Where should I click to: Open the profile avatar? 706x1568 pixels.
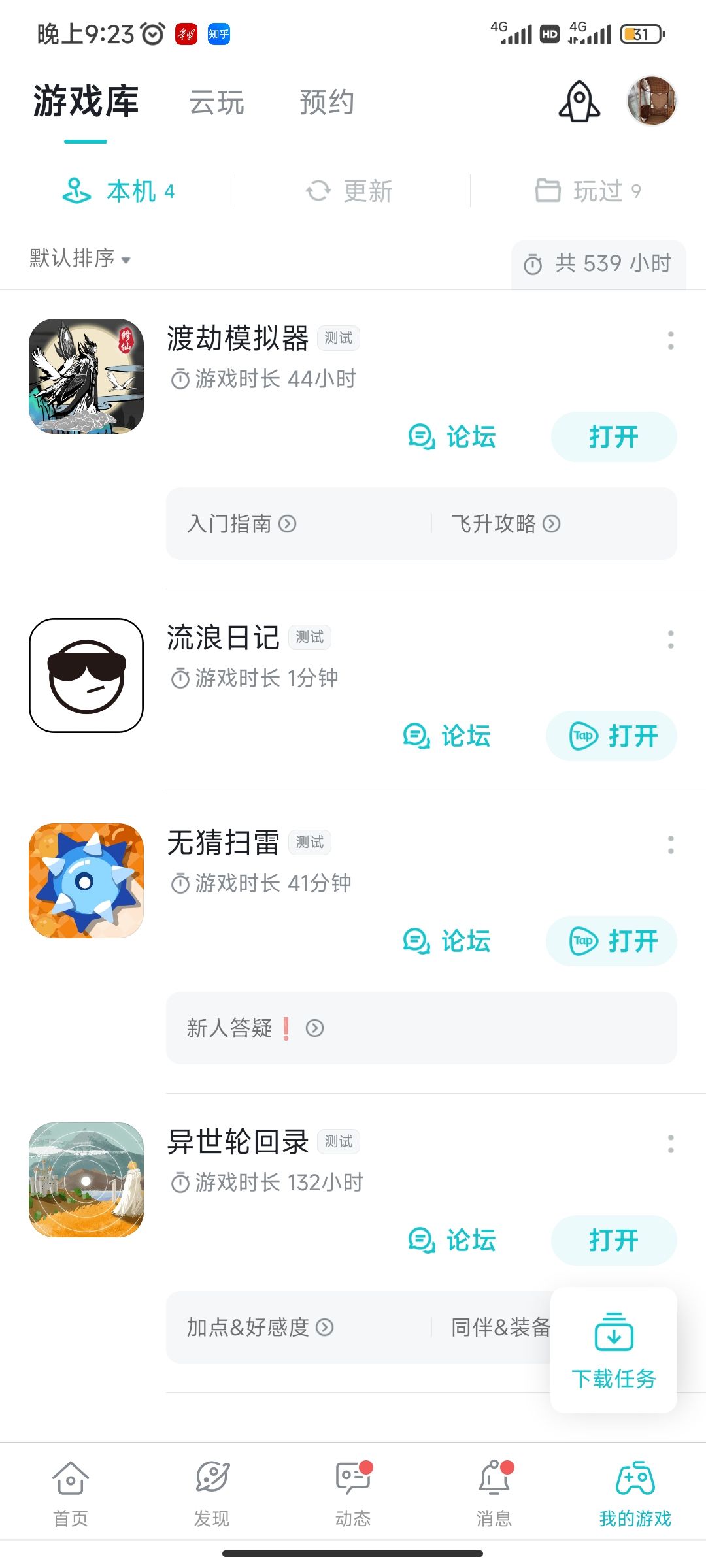[x=651, y=101]
